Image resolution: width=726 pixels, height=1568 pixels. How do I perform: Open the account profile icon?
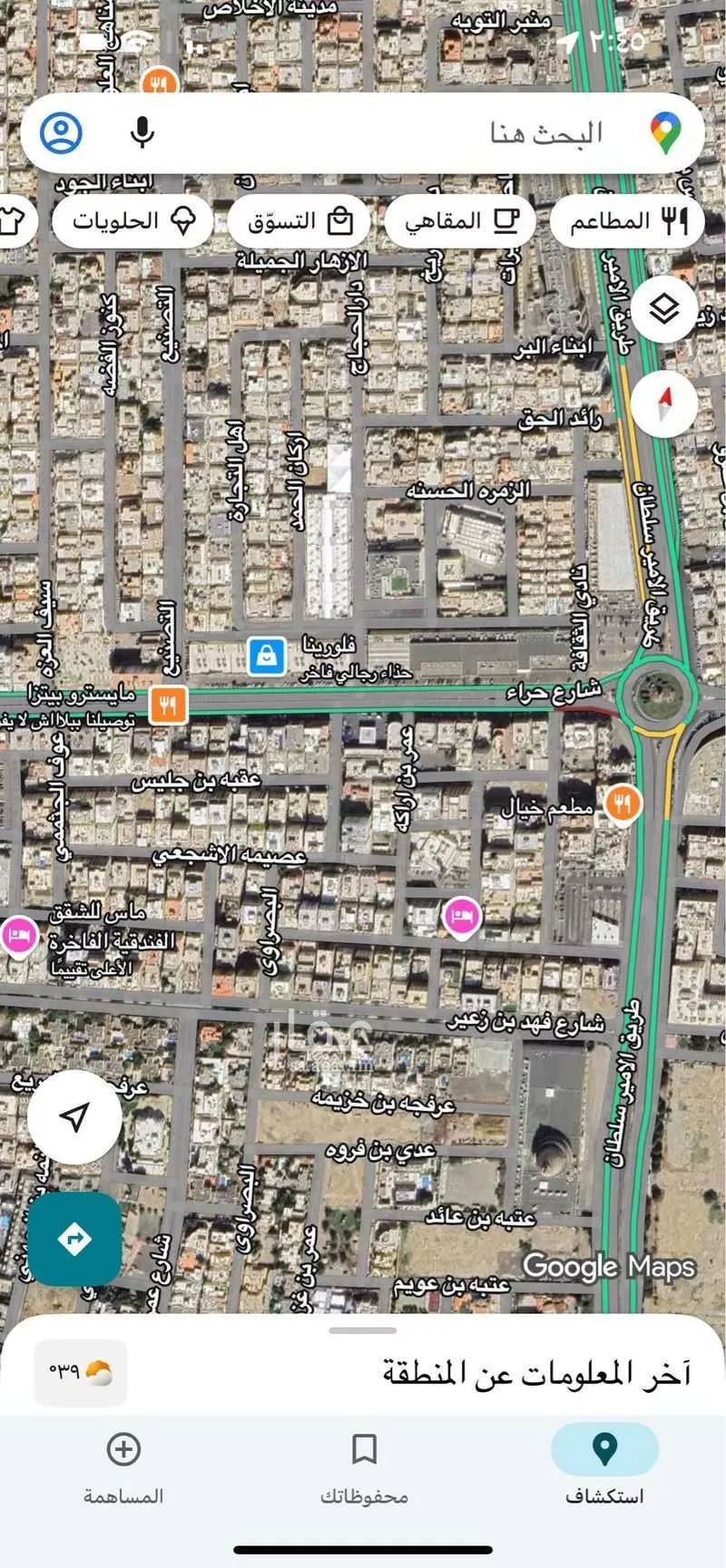point(62,133)
